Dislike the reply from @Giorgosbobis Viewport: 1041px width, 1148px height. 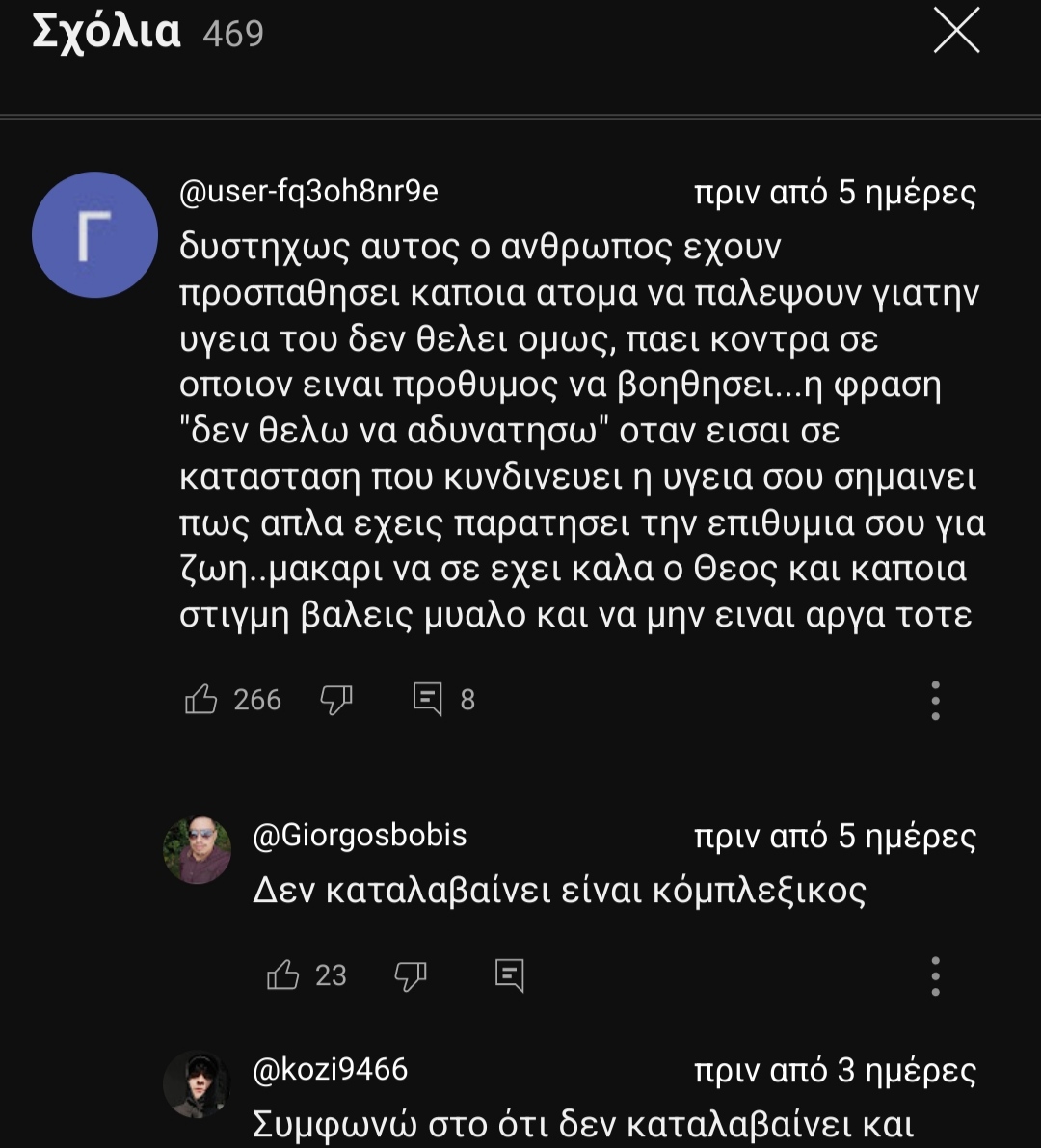(411, 975)
